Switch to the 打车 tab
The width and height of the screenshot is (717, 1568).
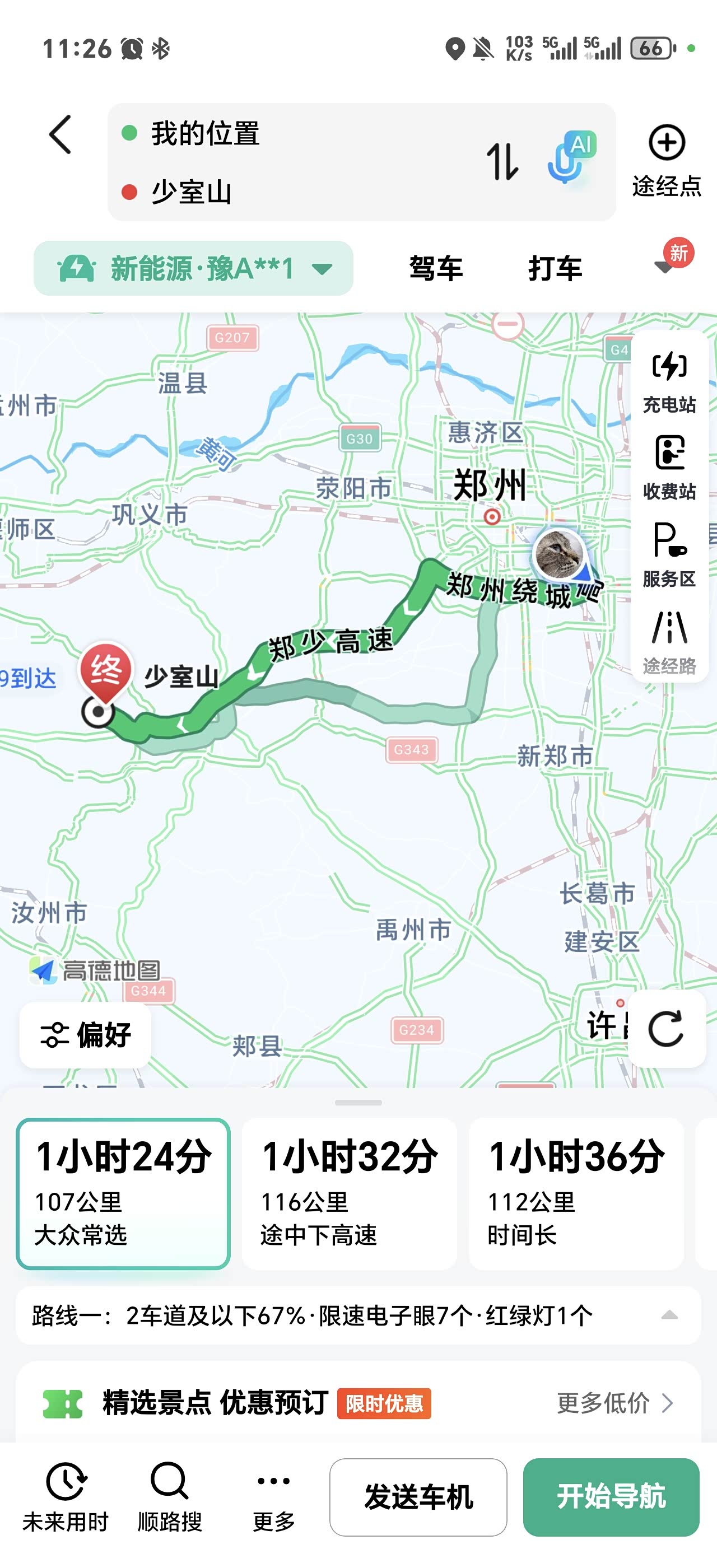tap(555, 268)
